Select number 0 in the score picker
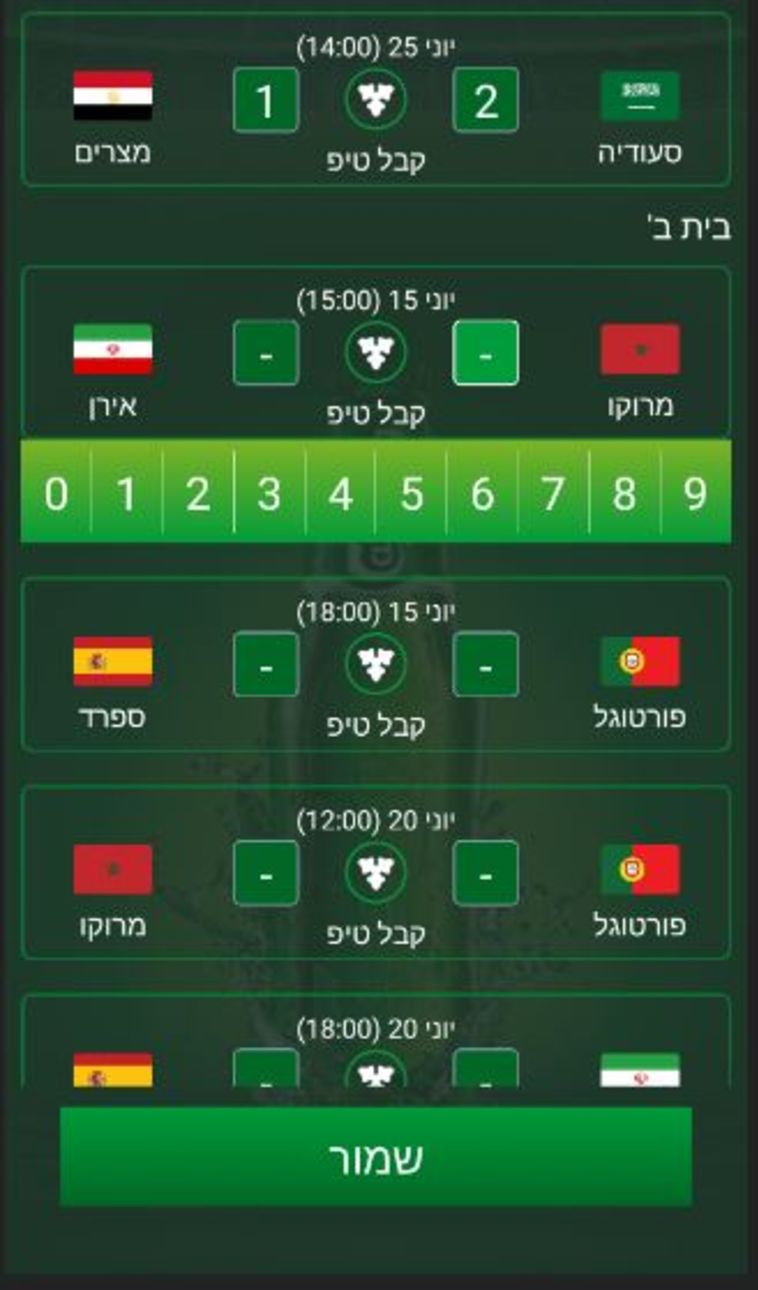The width and height of the screenshot is (758, 1290). (57, 493)
